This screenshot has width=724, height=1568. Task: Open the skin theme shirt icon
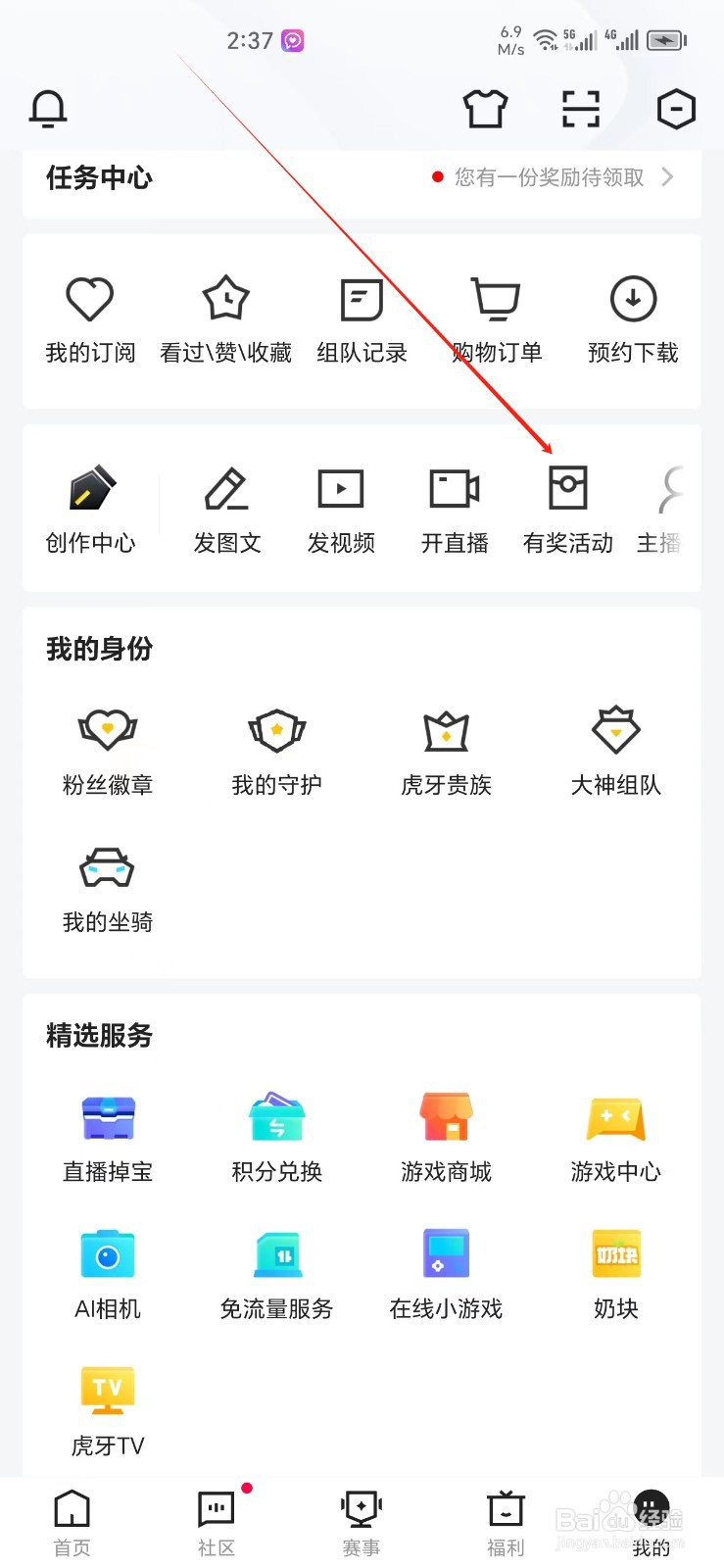[486, 109]
